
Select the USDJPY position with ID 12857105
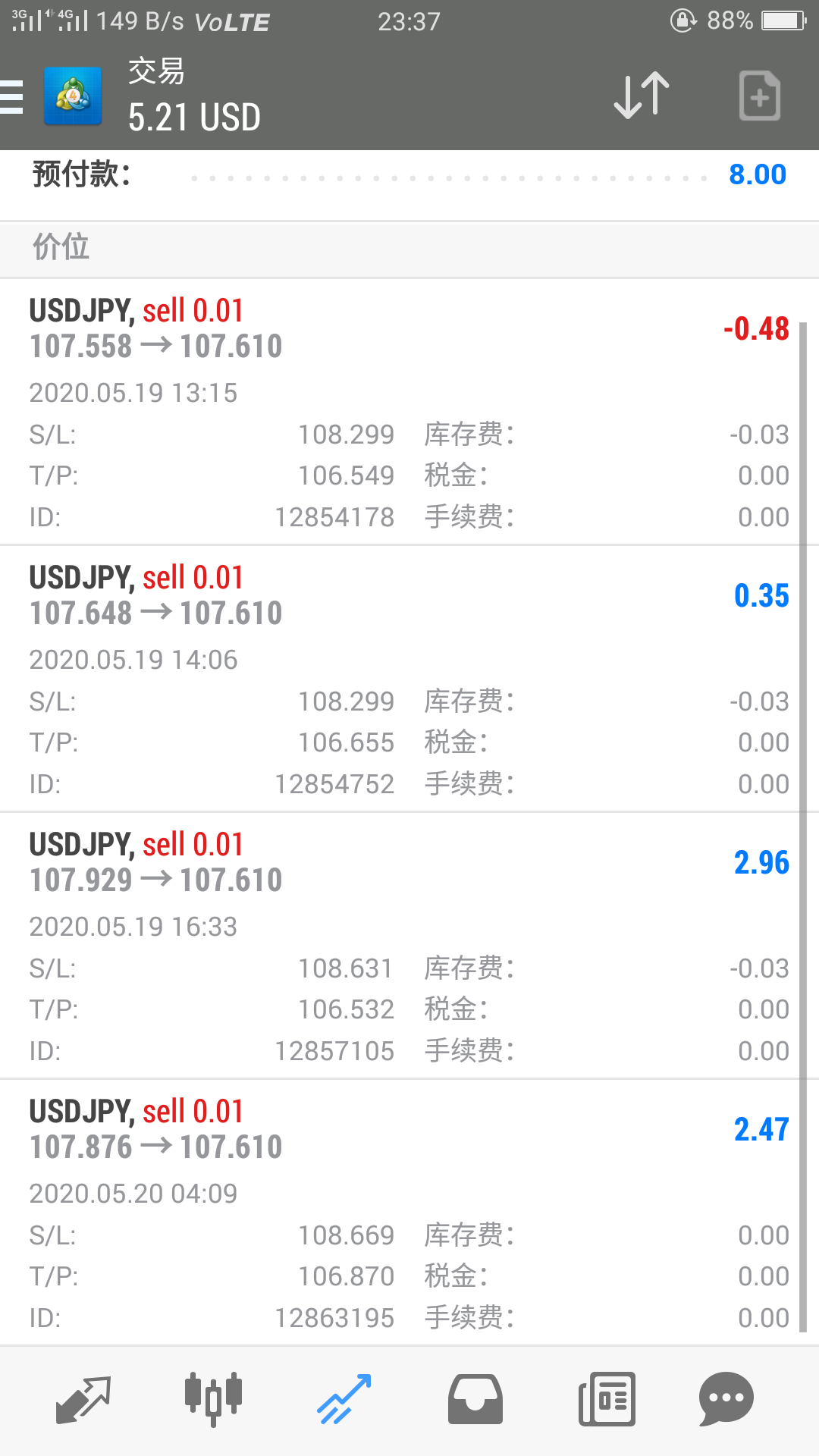(x=409, y=946)
